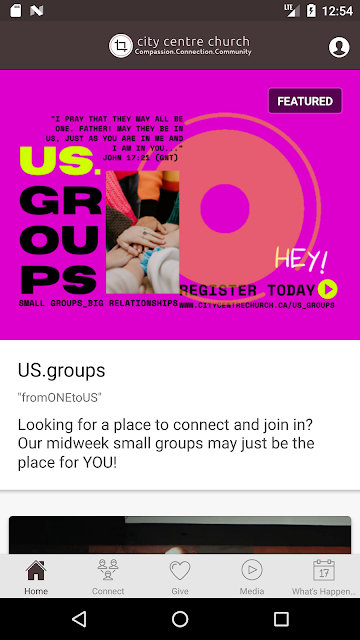Open the What's Happening tab
This screenshot has width=360, height=640.
[x=324, y=576]
